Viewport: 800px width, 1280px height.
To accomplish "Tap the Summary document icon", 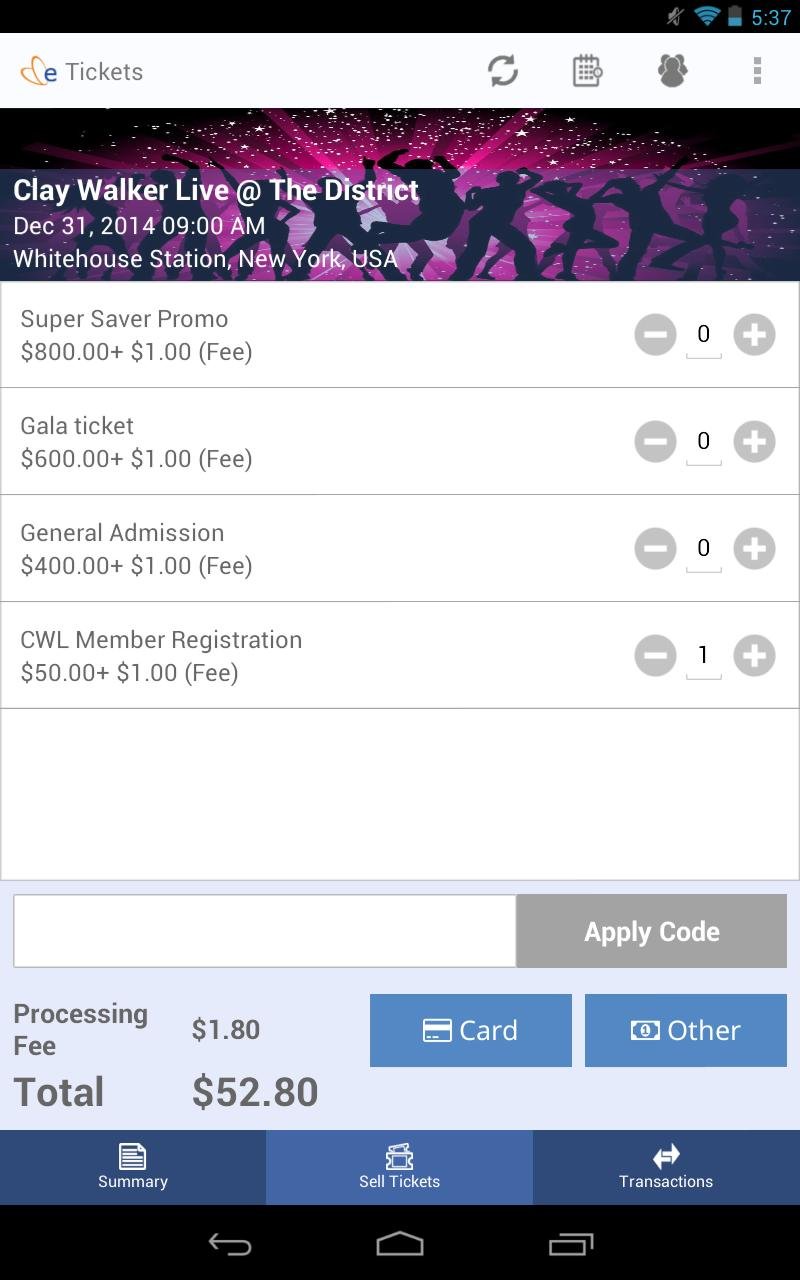I will [x=132, y=1155].
